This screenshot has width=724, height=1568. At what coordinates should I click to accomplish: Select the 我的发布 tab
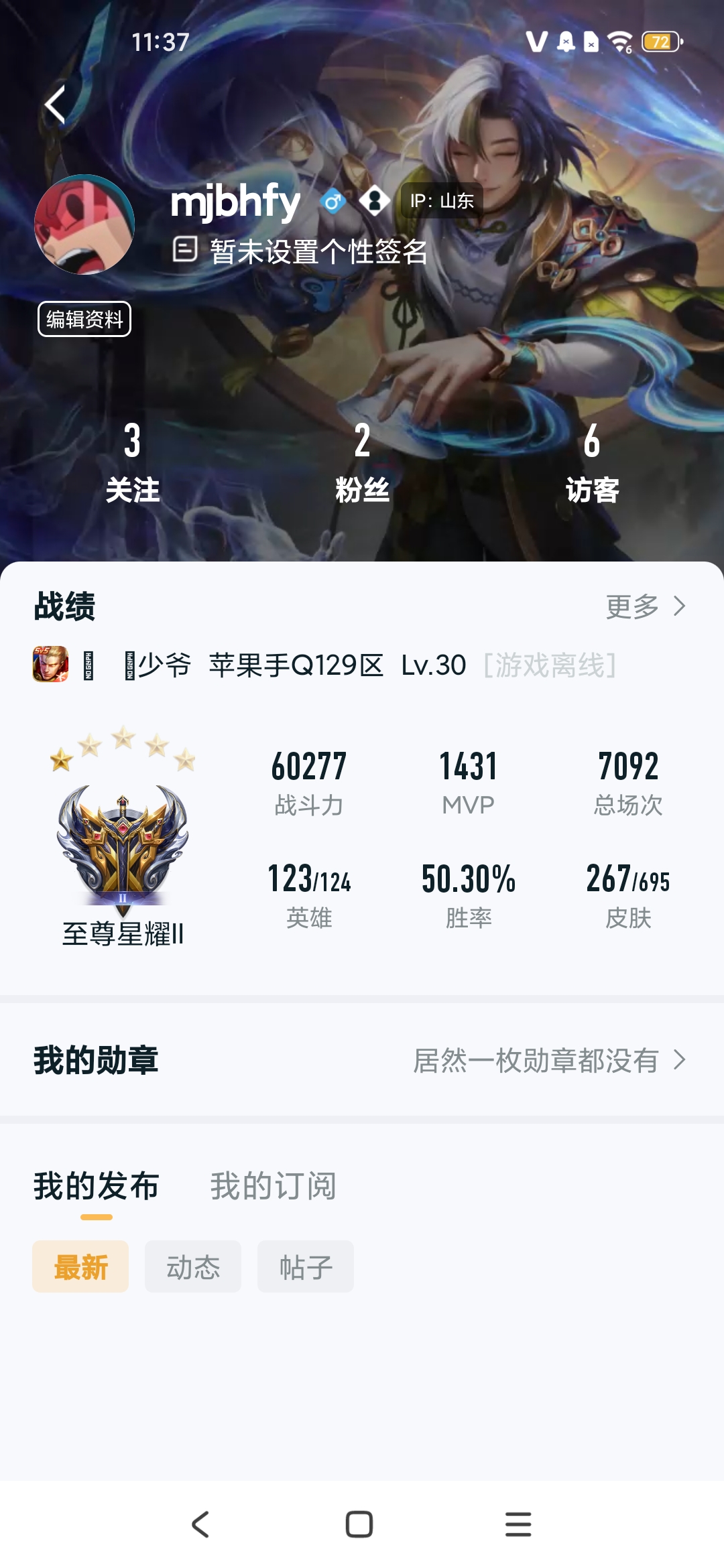[x=96, y=1185]
